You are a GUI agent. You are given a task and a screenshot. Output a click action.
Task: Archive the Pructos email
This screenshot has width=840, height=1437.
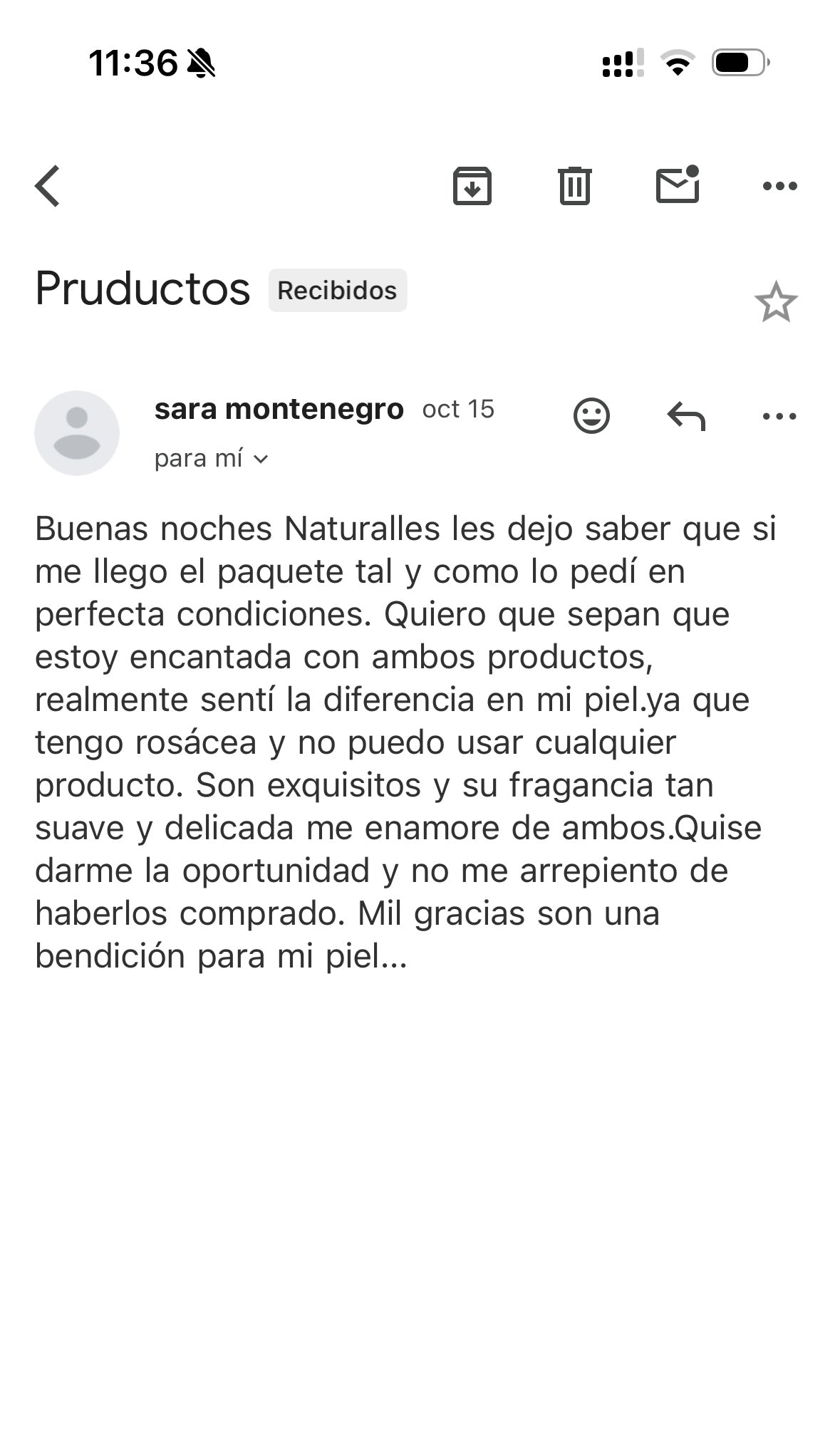472,187
